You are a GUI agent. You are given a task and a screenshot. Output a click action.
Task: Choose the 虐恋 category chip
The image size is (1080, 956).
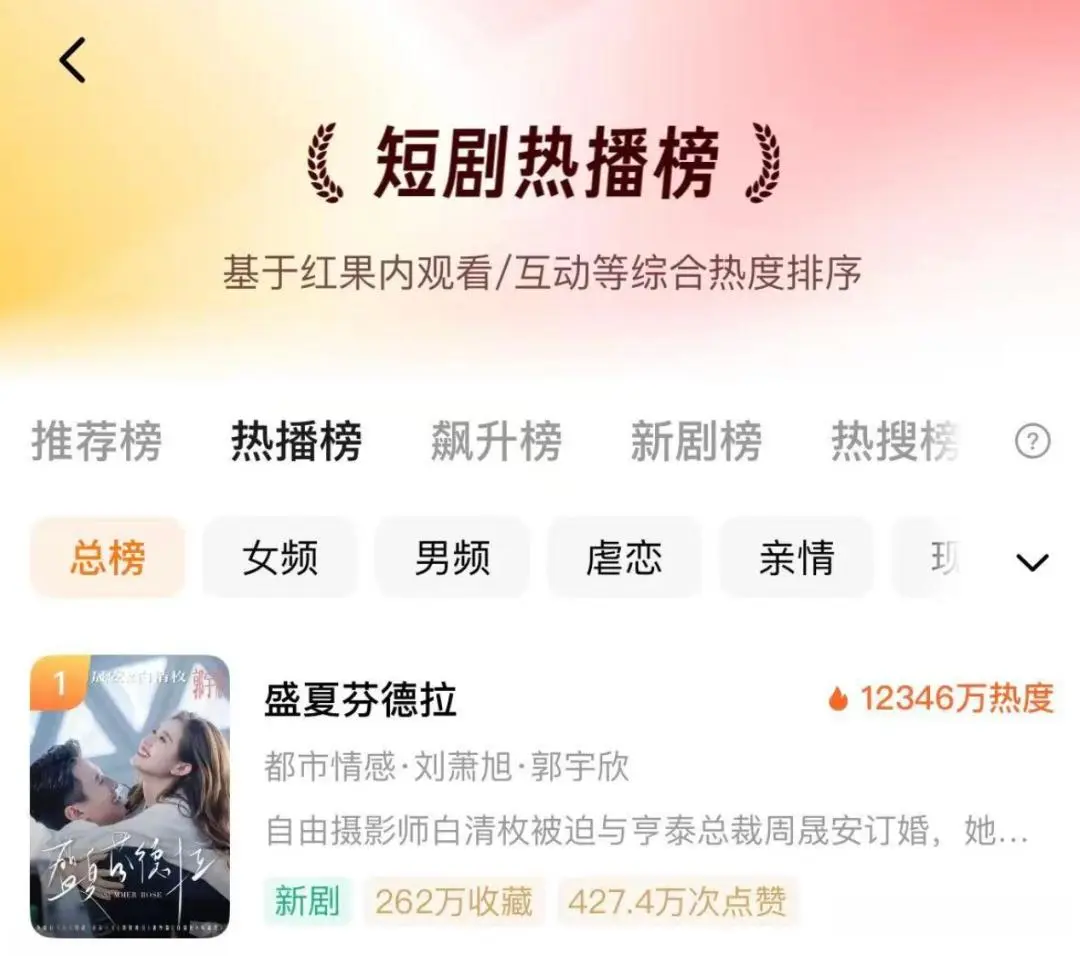click(x=624, y=558)
